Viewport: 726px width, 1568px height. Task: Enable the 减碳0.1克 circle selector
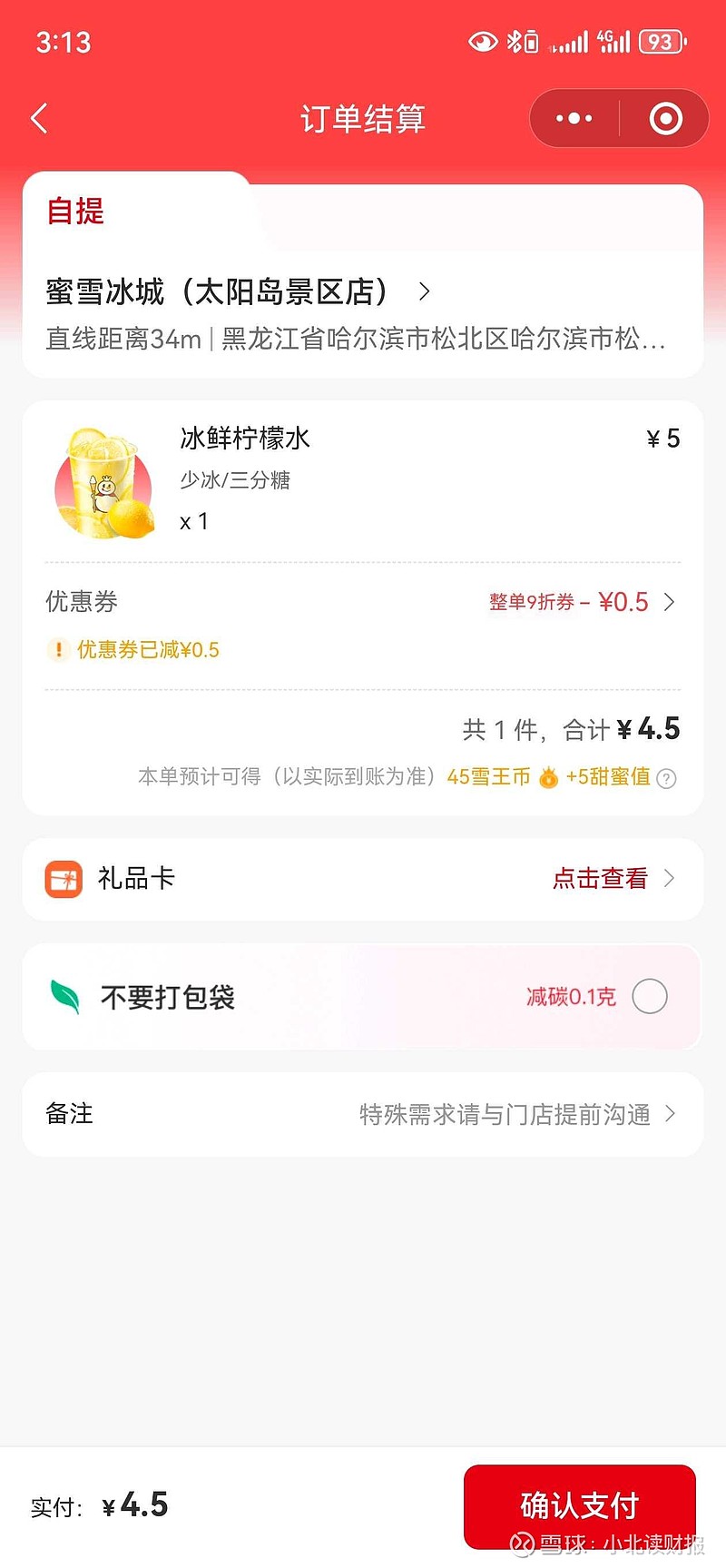(650, 996)
